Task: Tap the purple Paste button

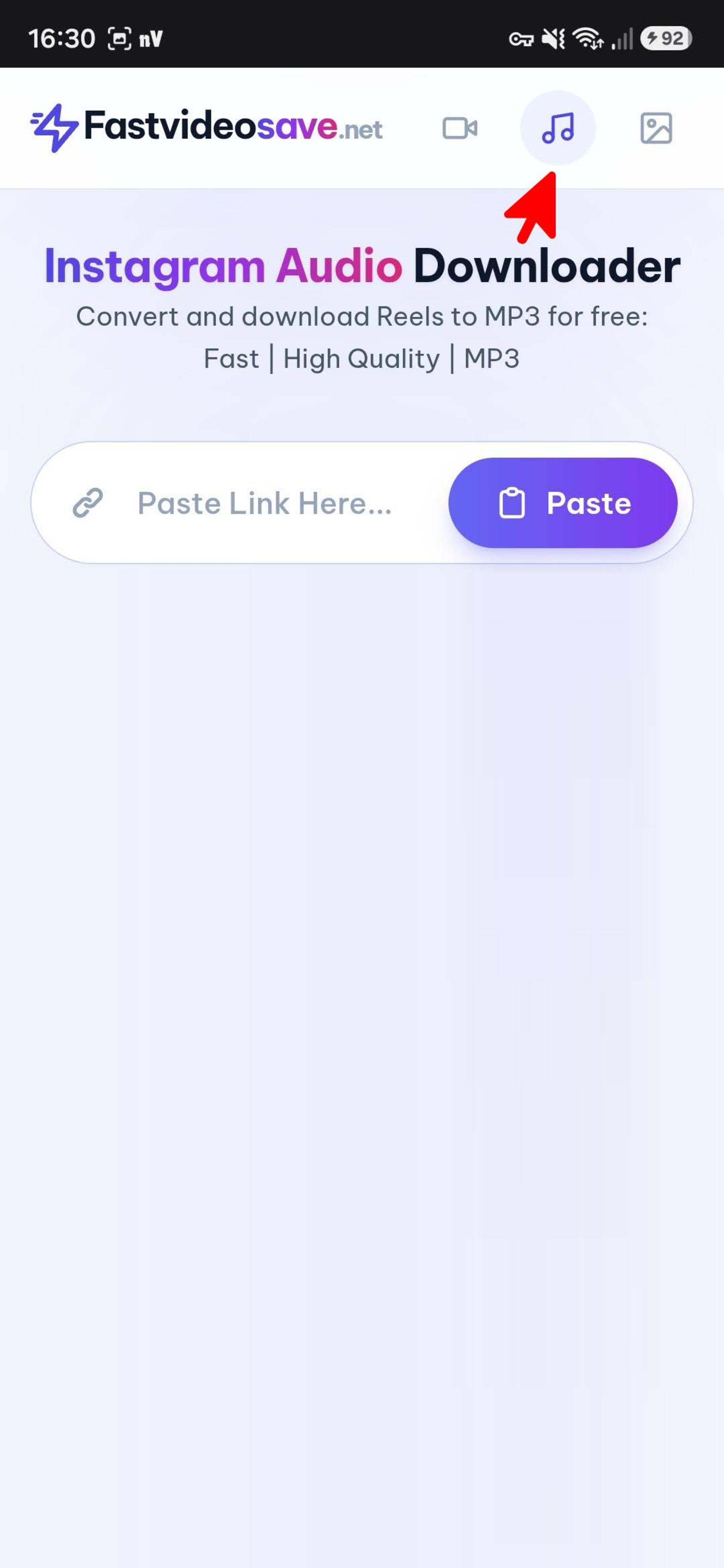Action: click(563, 503)
